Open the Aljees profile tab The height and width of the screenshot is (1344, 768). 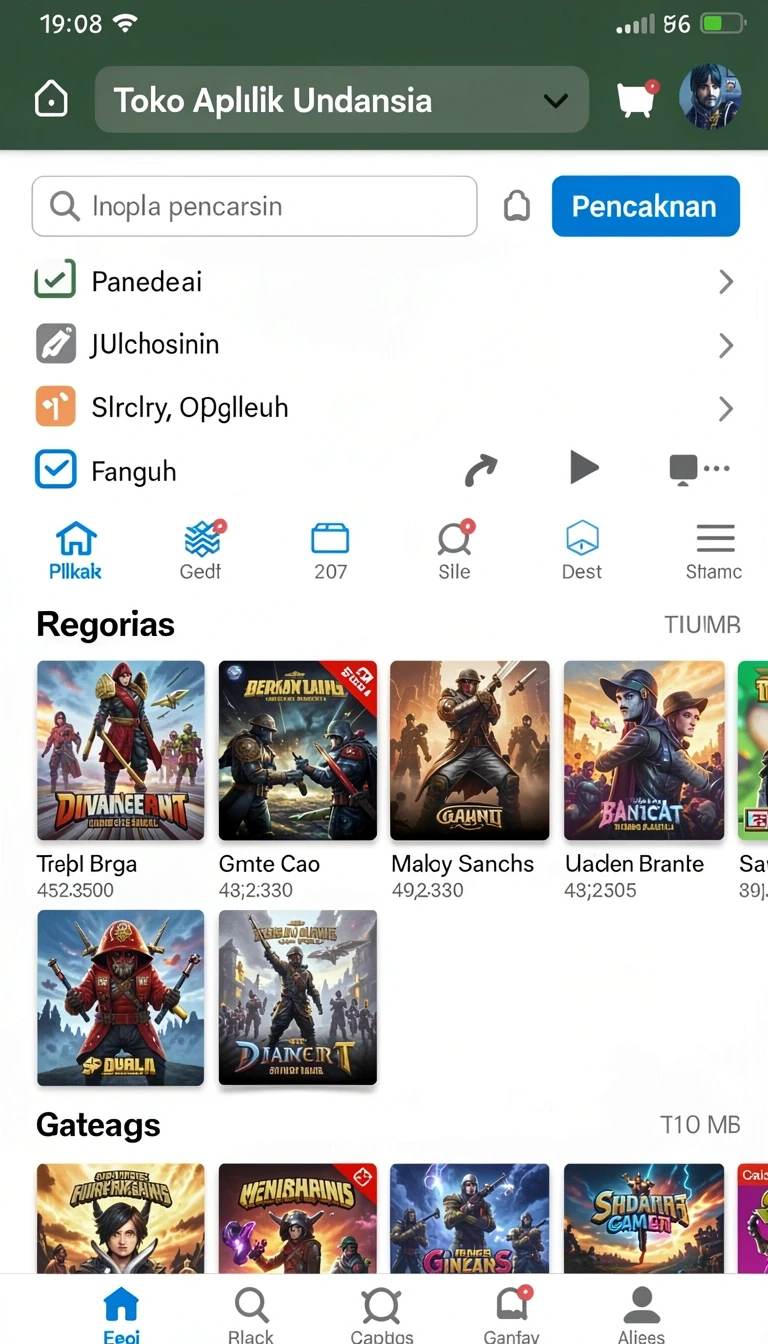641,1315
